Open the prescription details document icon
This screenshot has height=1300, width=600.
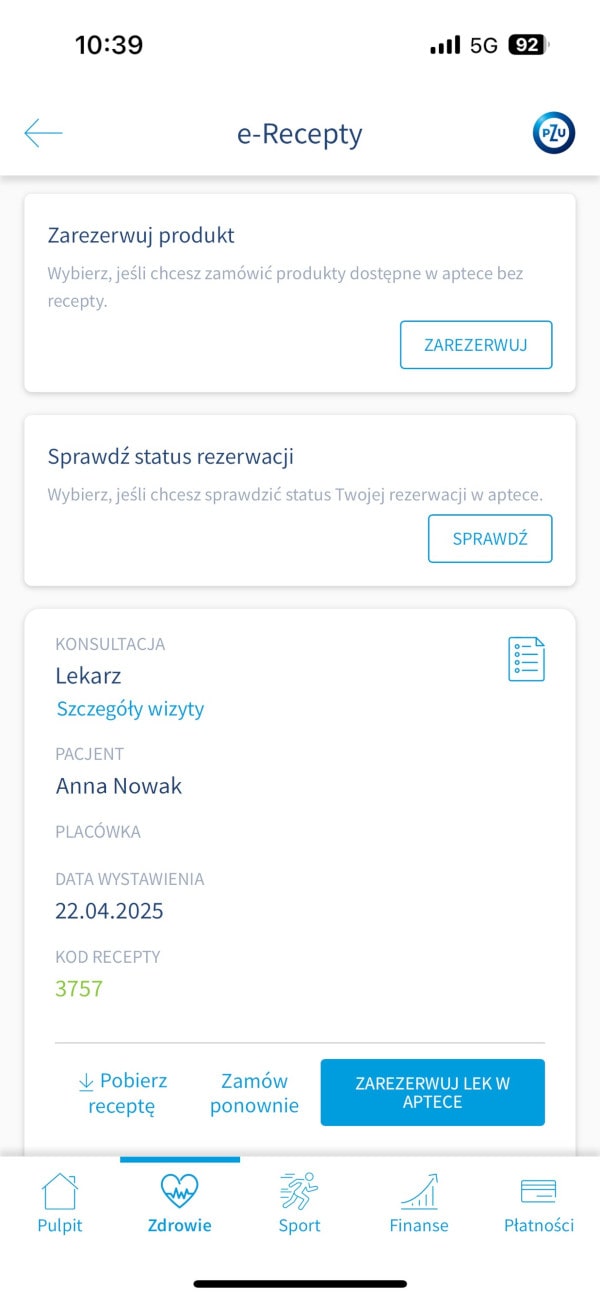[x=526, y=659]
